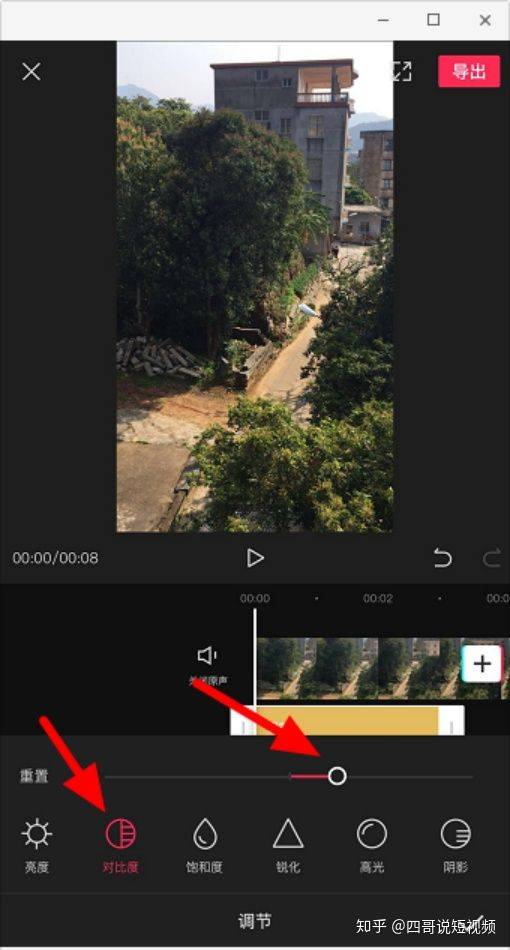The width and height of the screenshot is (510, 950).
Task: Play the video preview
Action: coord(255,558)
